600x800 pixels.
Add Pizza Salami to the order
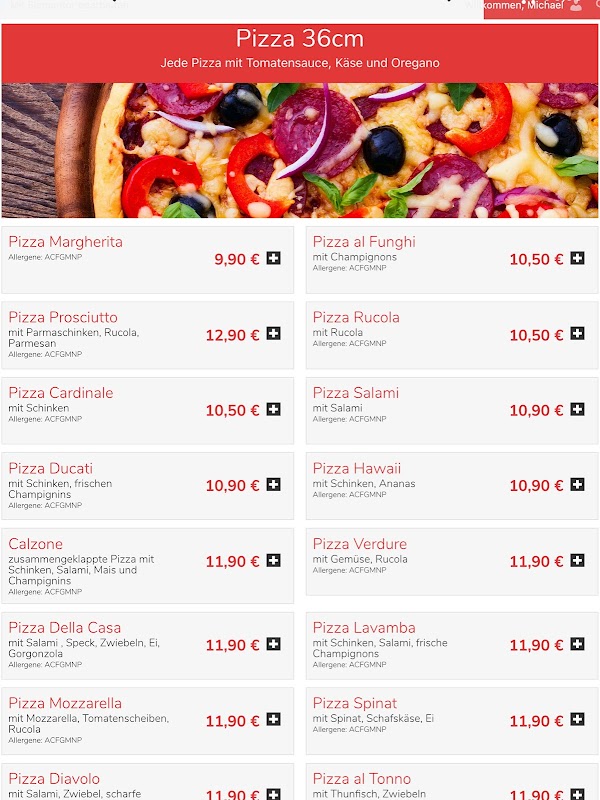(x=577, y=409)
